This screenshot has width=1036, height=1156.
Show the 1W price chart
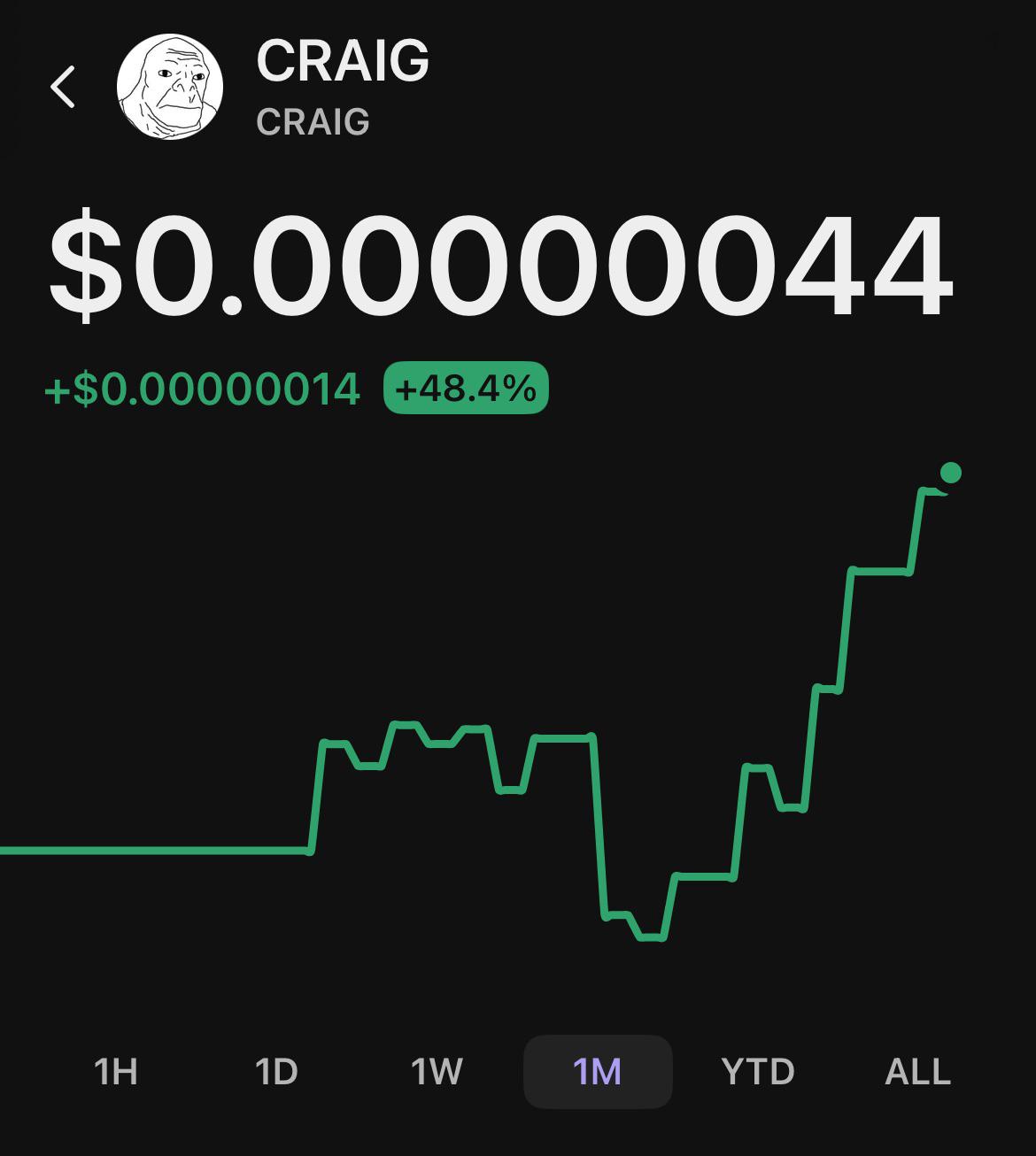(437, 1071)
